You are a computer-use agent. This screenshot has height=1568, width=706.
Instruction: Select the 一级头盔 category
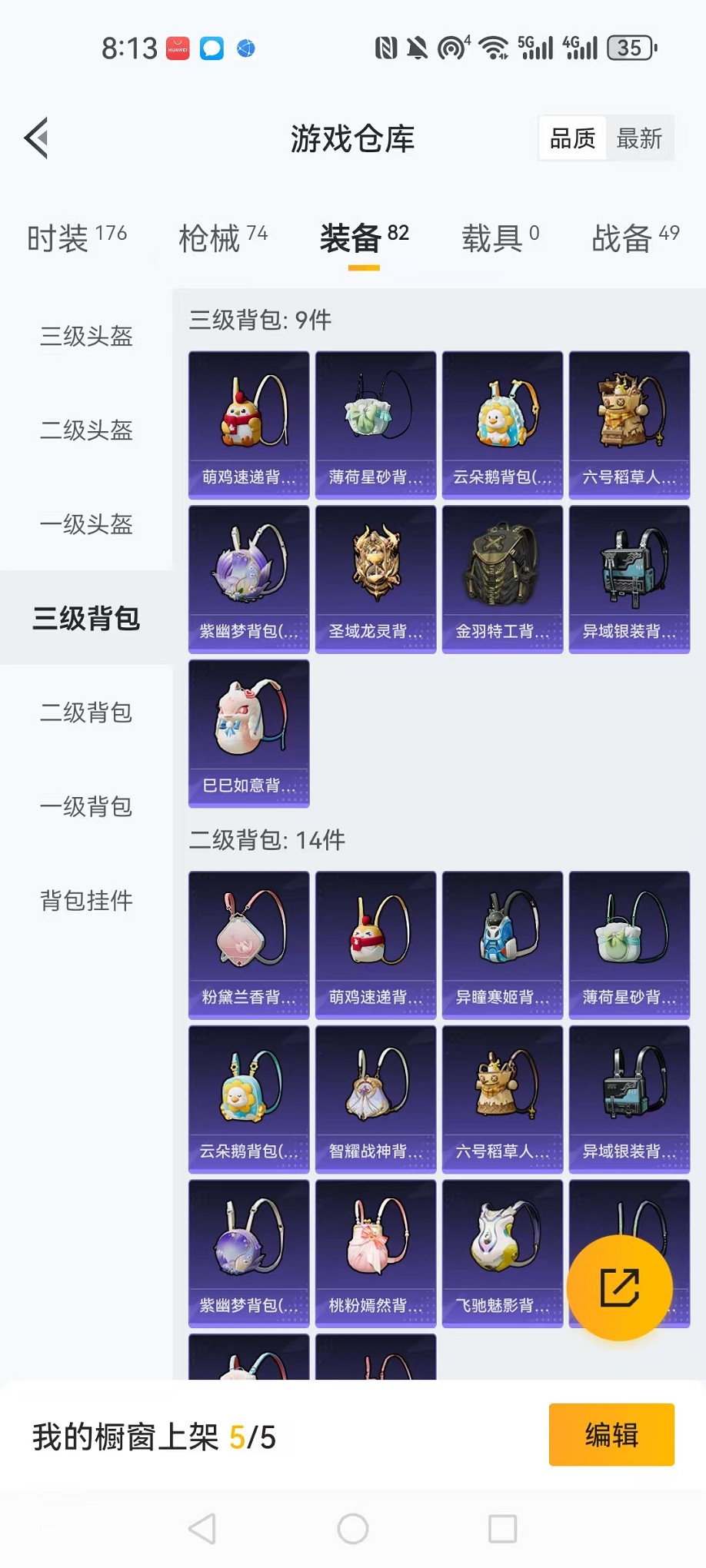[x=86, y=524]
